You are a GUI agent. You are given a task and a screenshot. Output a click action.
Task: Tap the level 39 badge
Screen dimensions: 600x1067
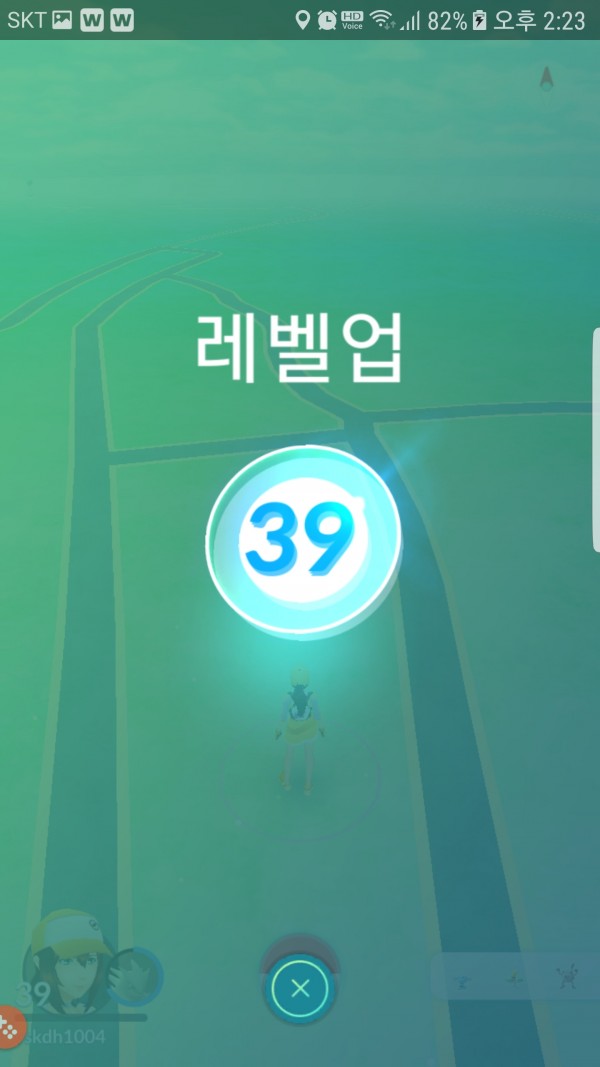(303, 540)
